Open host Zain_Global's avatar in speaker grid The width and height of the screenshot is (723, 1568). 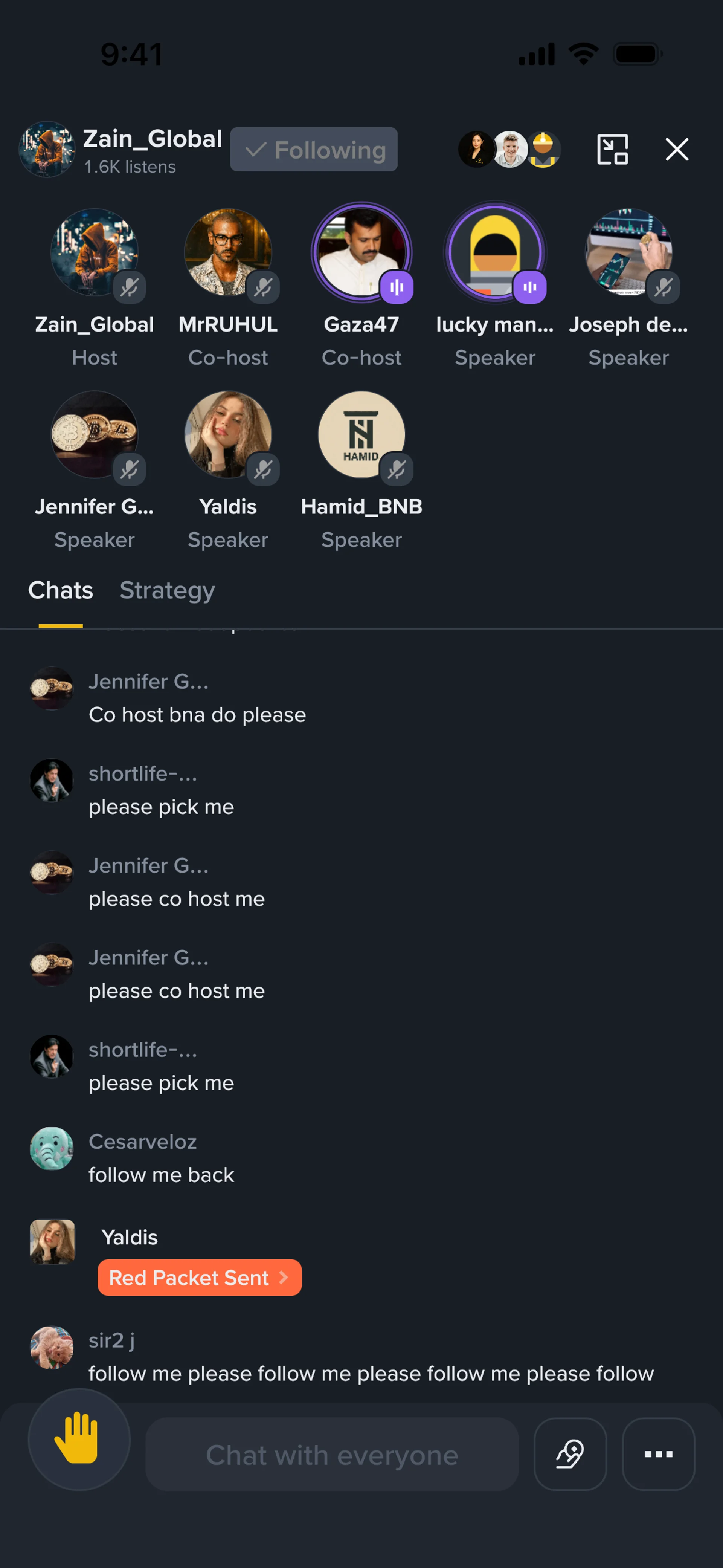(95, 253)
